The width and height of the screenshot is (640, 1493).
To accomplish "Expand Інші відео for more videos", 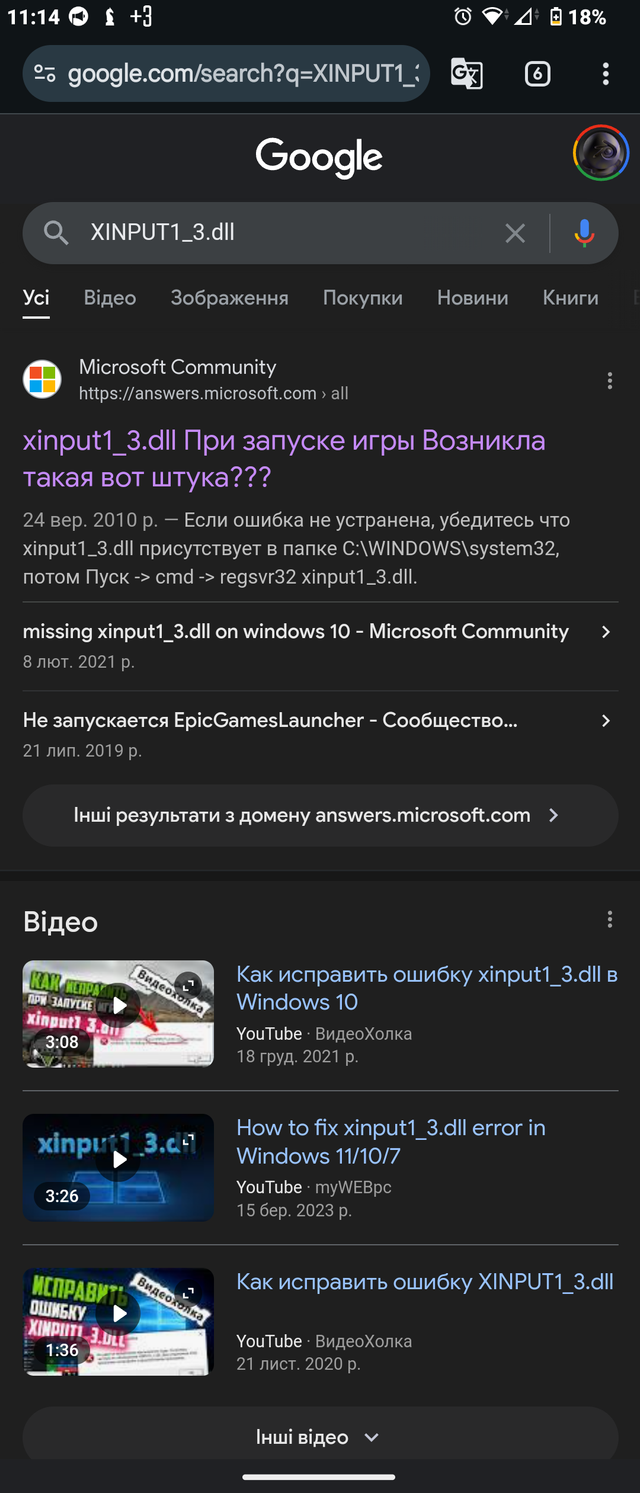I will [319, 1437].
